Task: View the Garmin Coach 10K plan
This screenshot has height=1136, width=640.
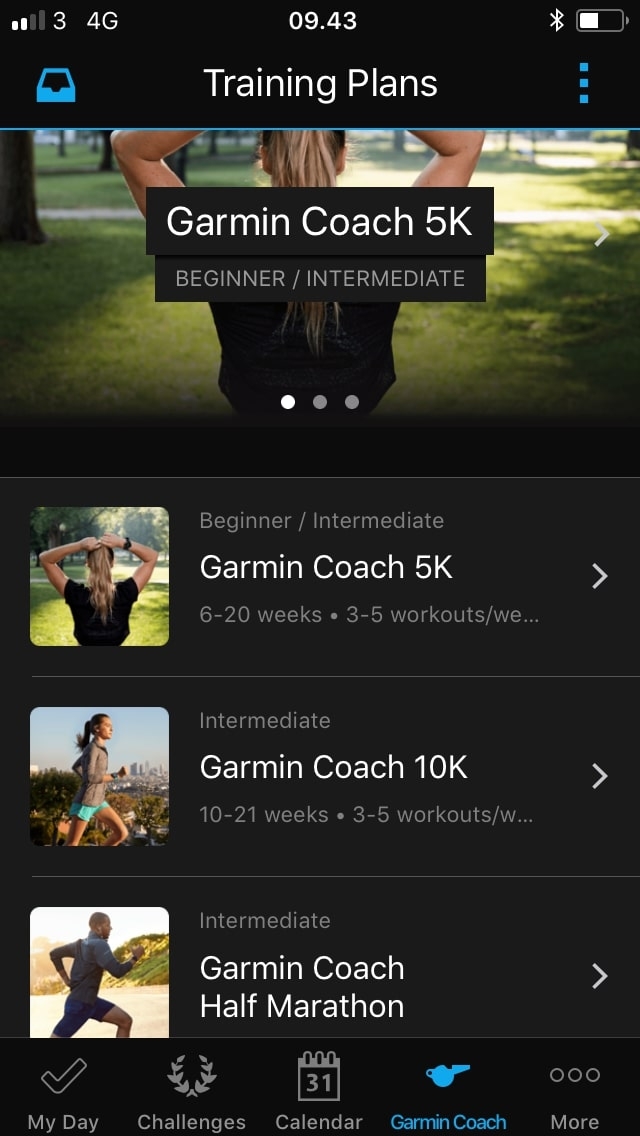Action: [x=320, y=776]
